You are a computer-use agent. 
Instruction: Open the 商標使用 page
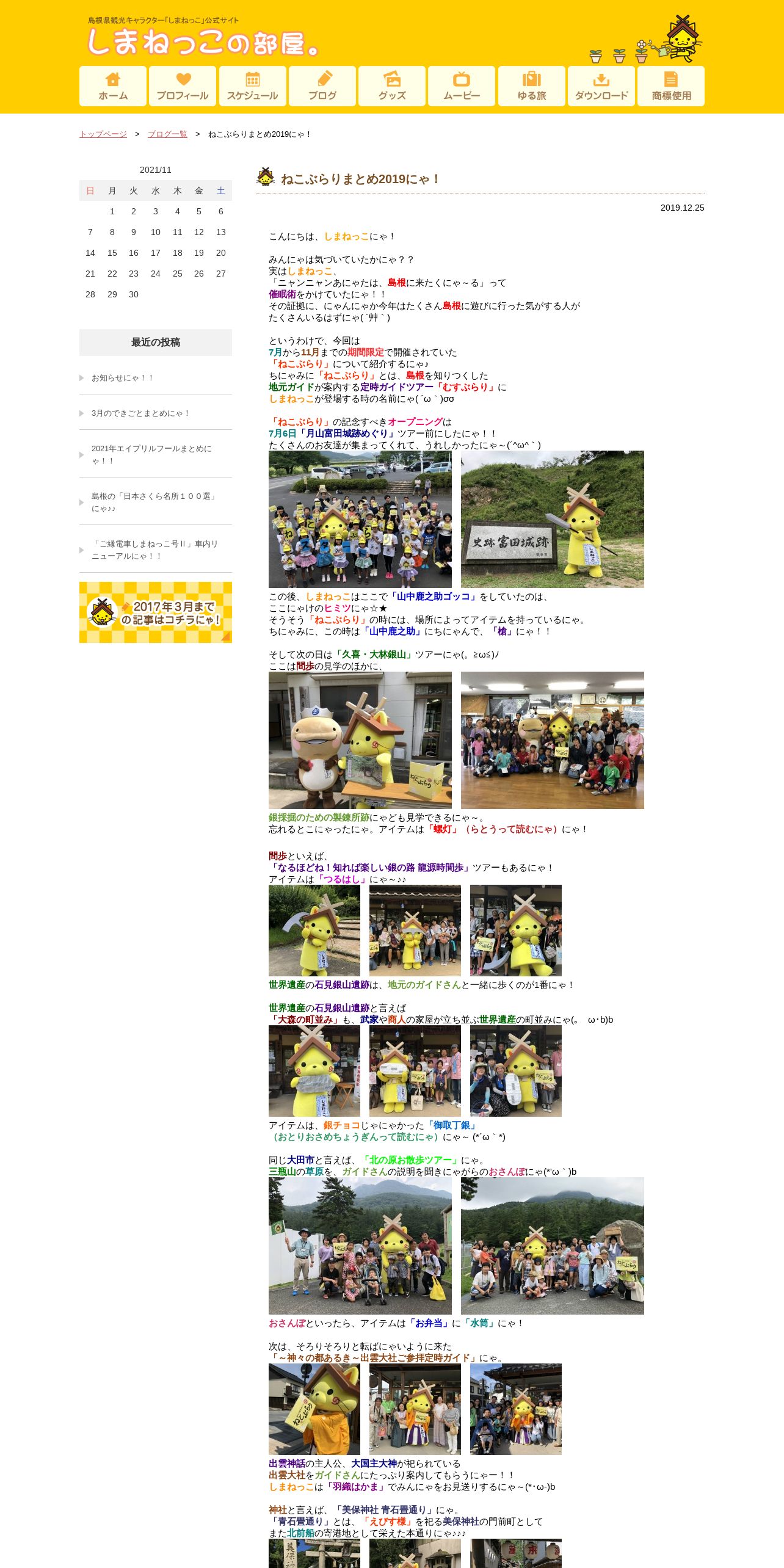[671, 86]
